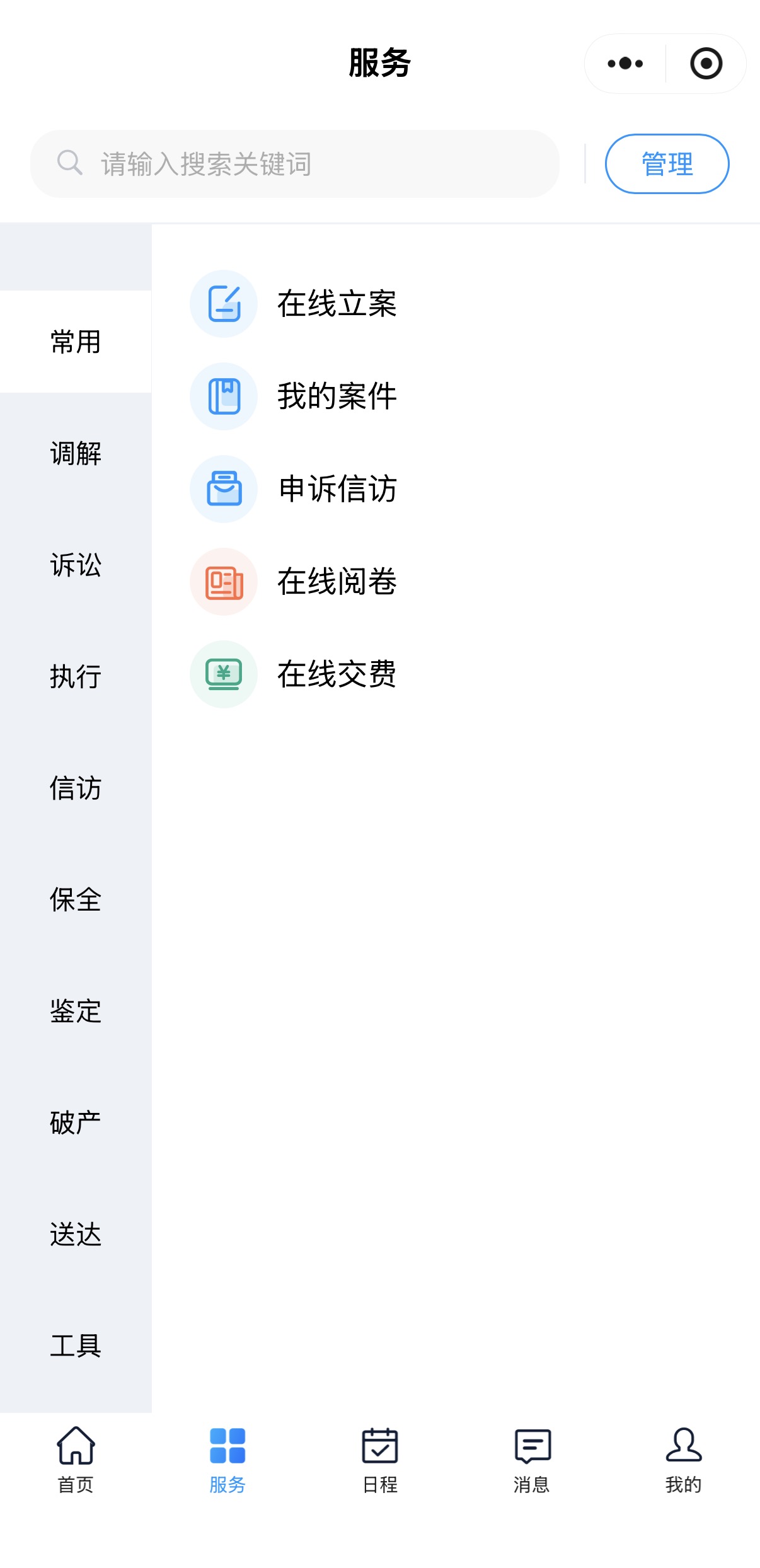
Task: Open the 管理 manage button
Action: coord(667,164)
